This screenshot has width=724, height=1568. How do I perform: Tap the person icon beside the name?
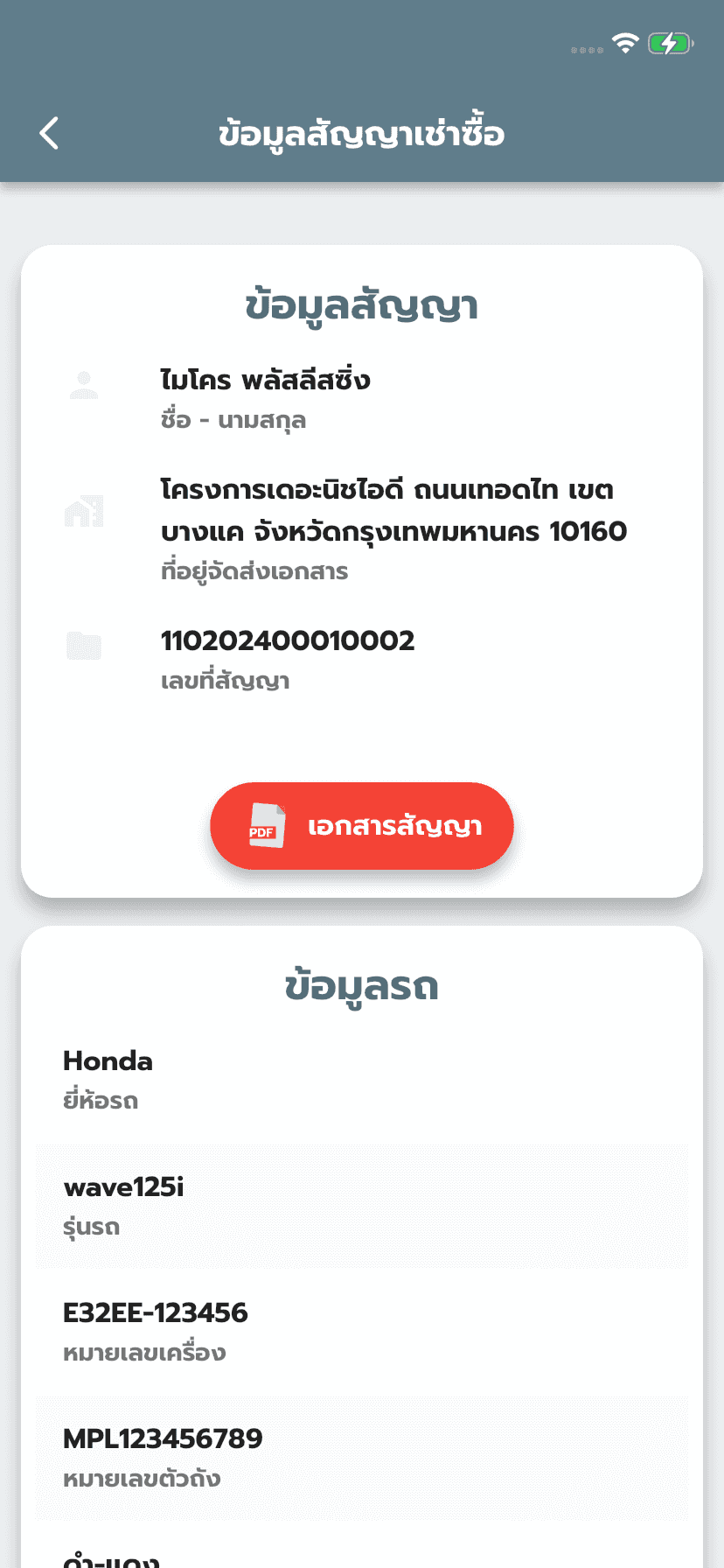coord(83,385)
